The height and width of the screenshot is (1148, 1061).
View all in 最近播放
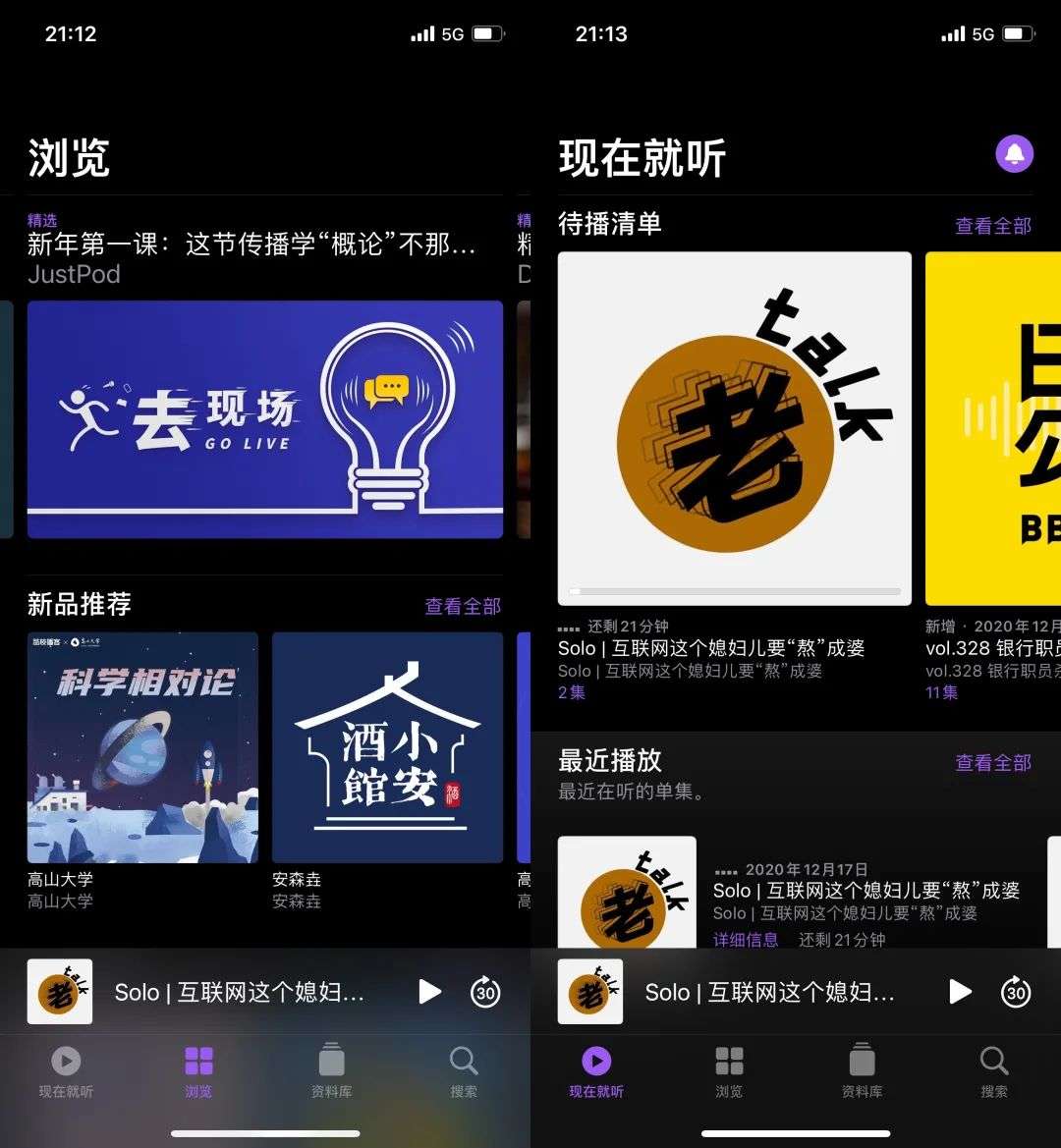992,762
